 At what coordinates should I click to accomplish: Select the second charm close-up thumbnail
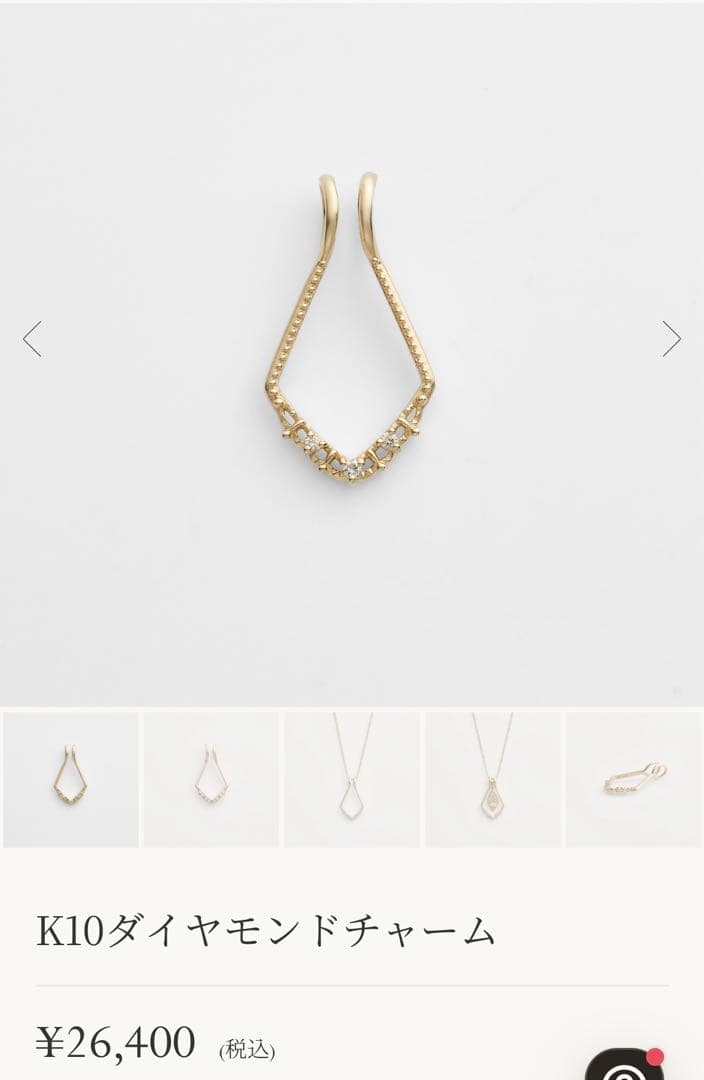point(211,779)
